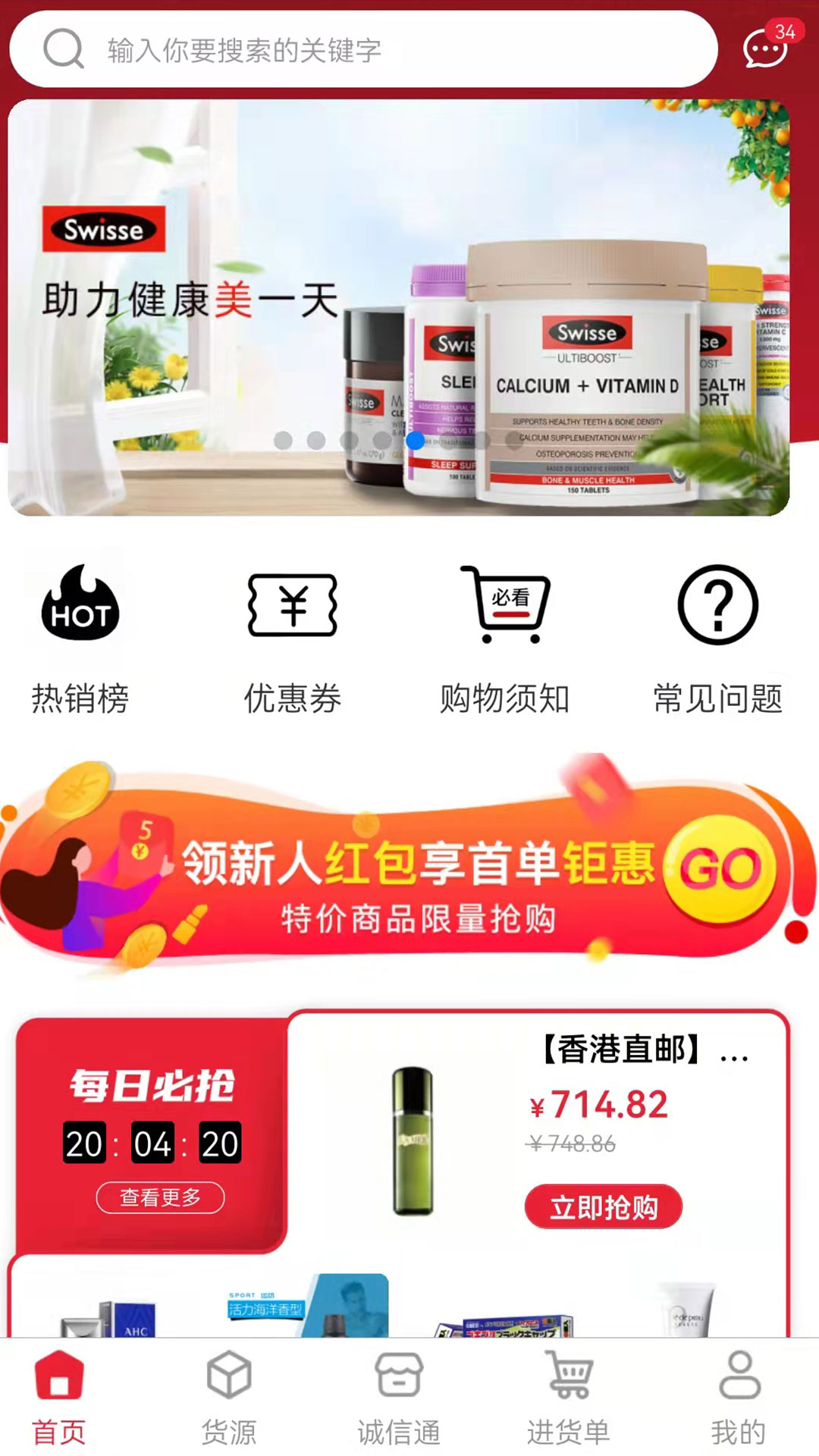Image resolution: width=819 pixels, height=1456 pixels.
Task: Tap 查看更多 under 每日必抢
Action: click(160, 1197)
